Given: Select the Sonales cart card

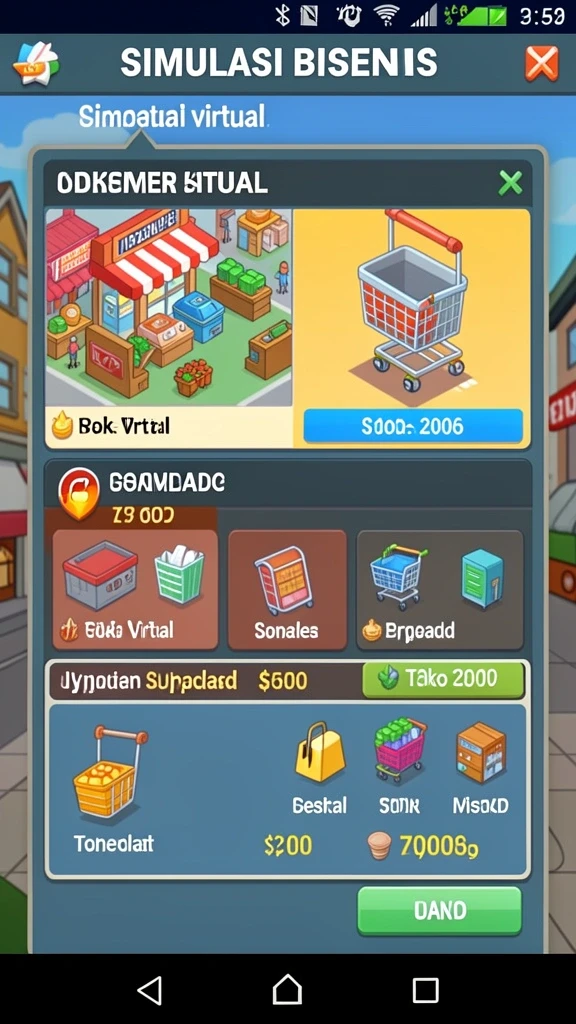Looking at the screenshot, I should tap(287, 590).
